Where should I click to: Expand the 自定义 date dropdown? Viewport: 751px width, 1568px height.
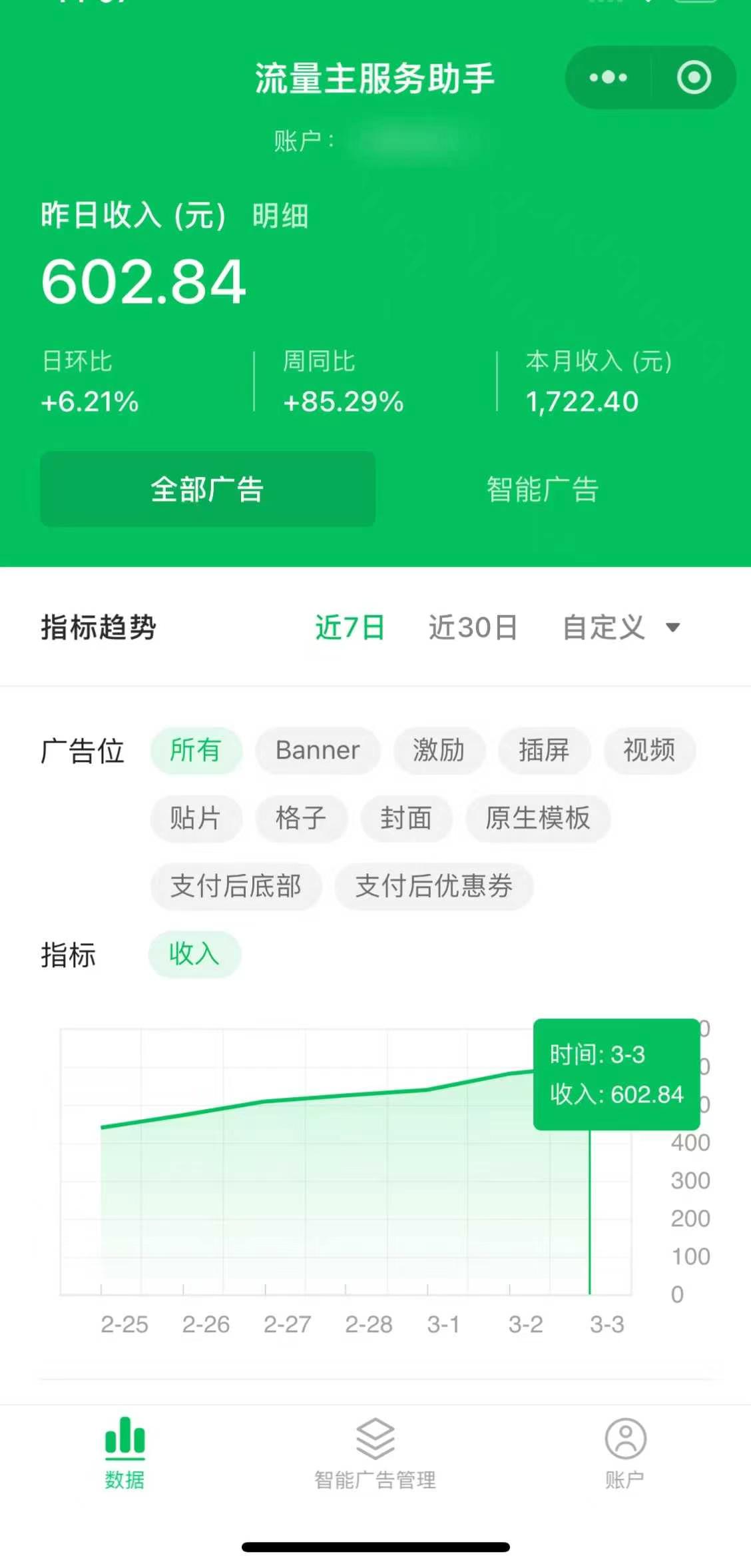click(x=621, y=627)
